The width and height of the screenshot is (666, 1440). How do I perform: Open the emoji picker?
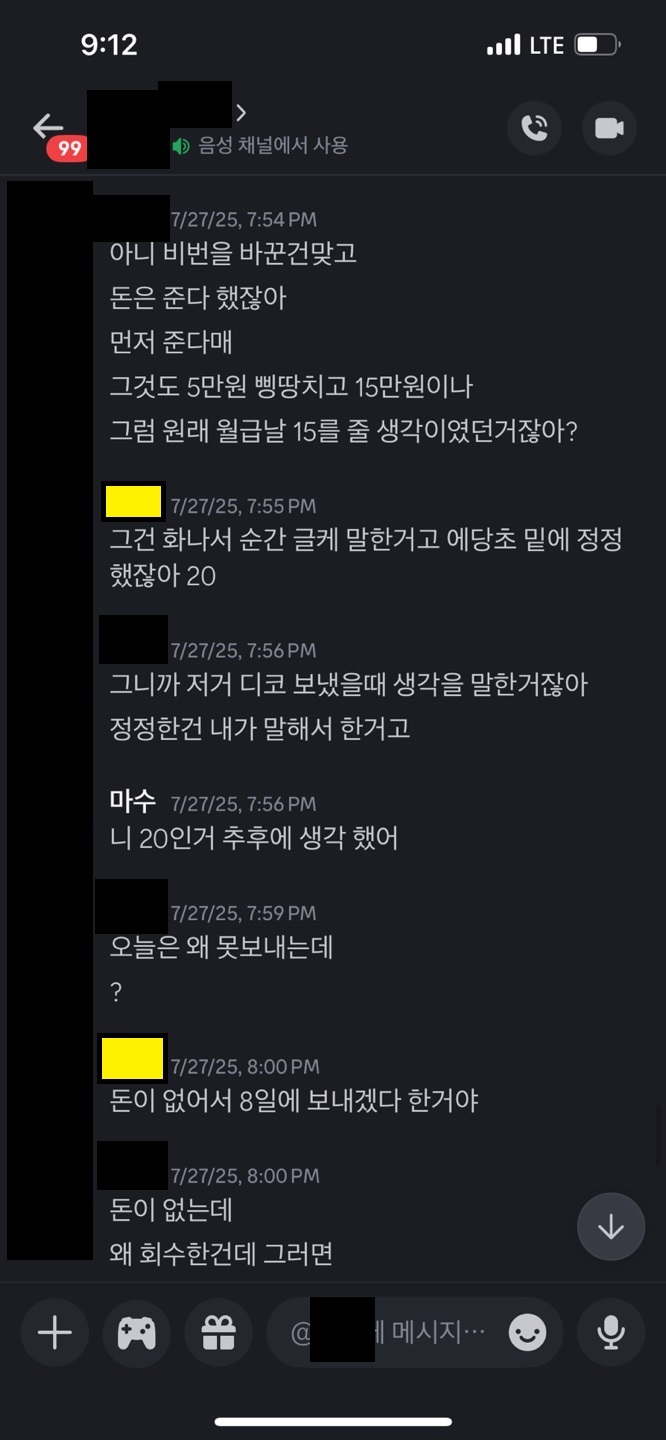(x=528, y=1333)
